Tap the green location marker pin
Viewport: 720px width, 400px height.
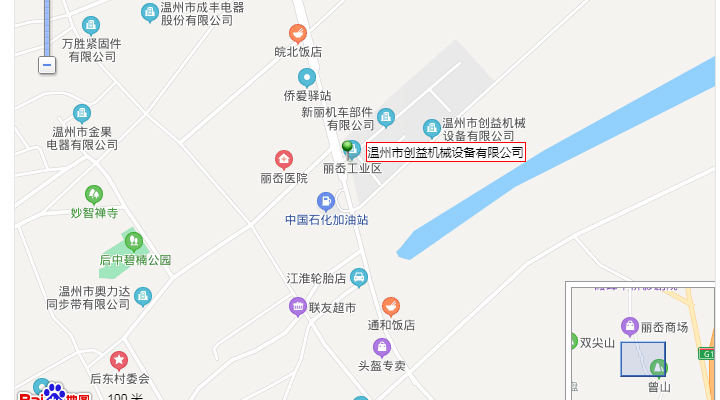click(347, 149)
